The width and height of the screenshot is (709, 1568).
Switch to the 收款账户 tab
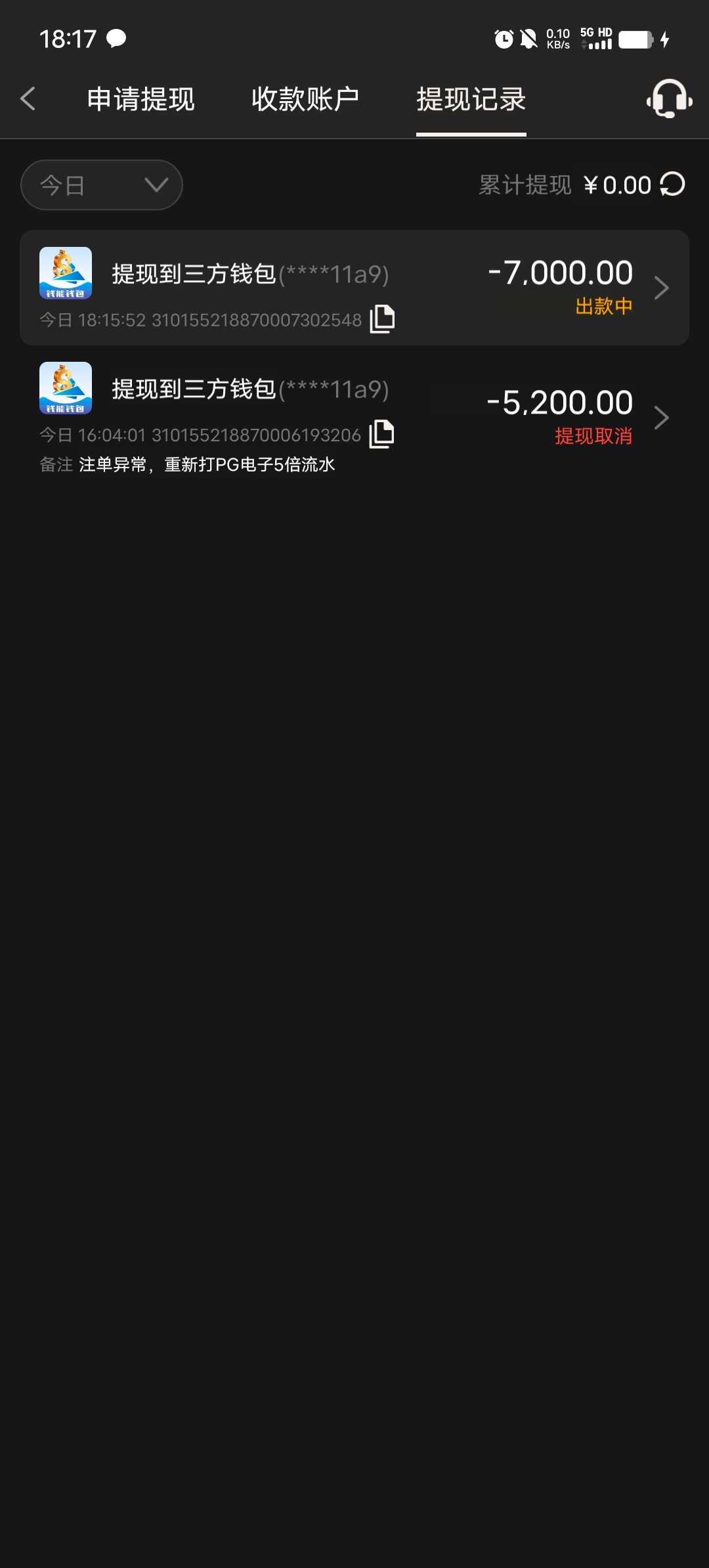click(x=305, y=100)
